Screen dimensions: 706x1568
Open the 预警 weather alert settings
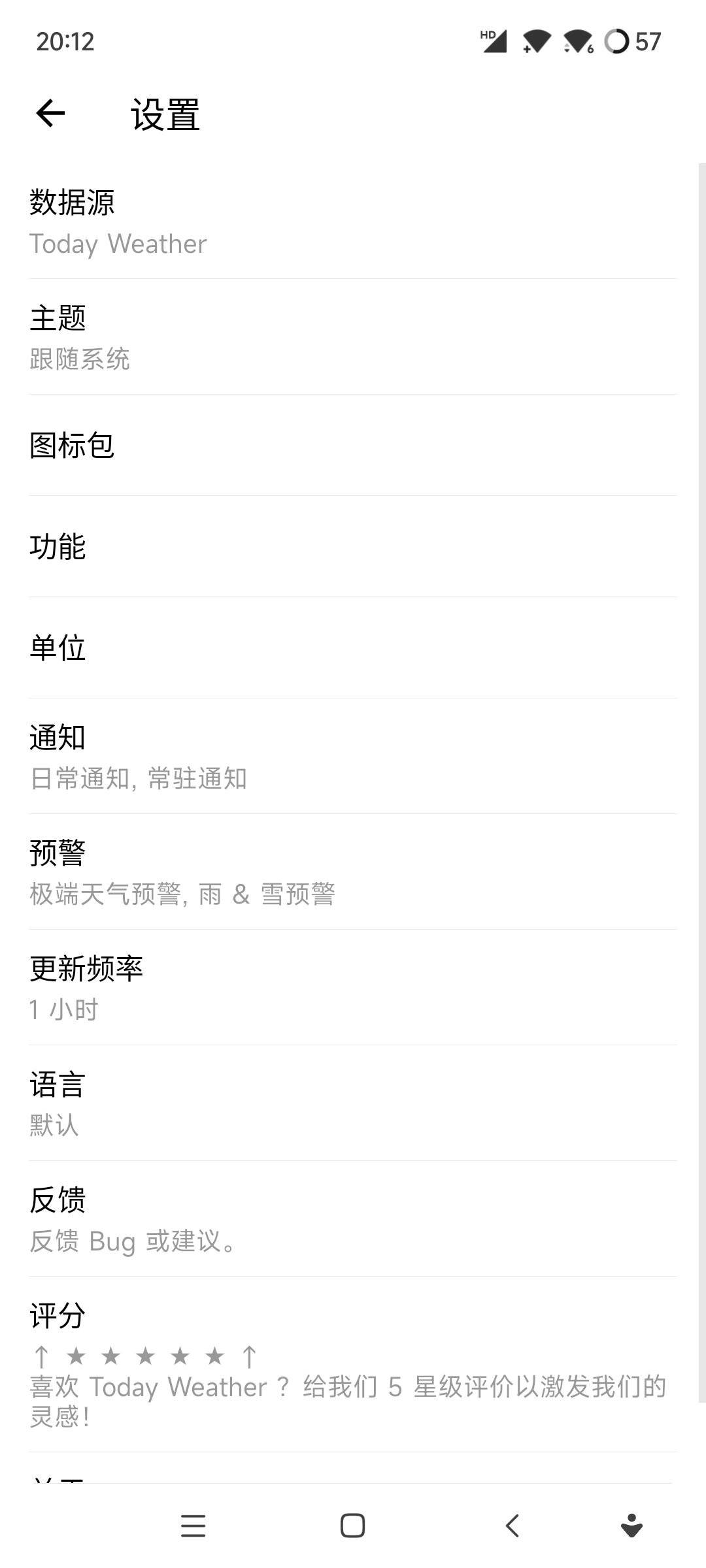pyautogui.click(x=353, y=872)
